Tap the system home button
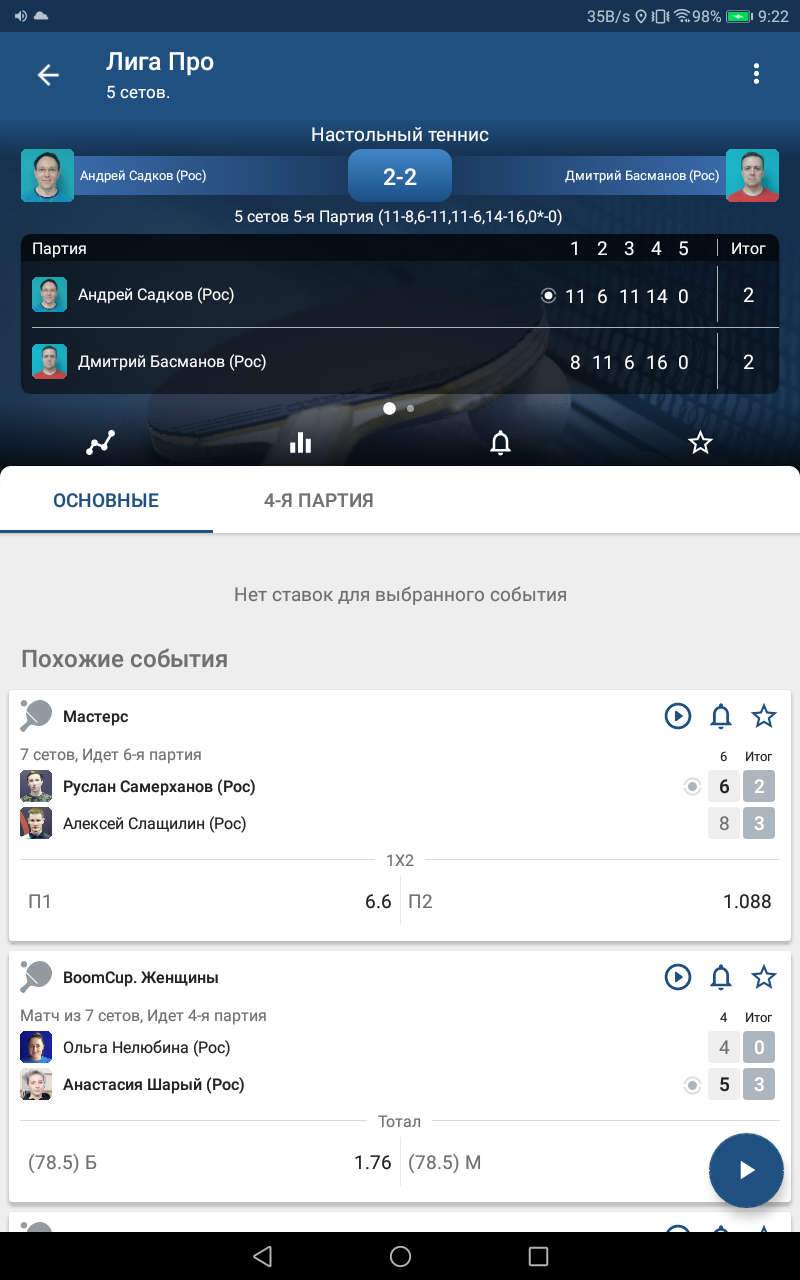800x1280 pixels. (400, 1256)
